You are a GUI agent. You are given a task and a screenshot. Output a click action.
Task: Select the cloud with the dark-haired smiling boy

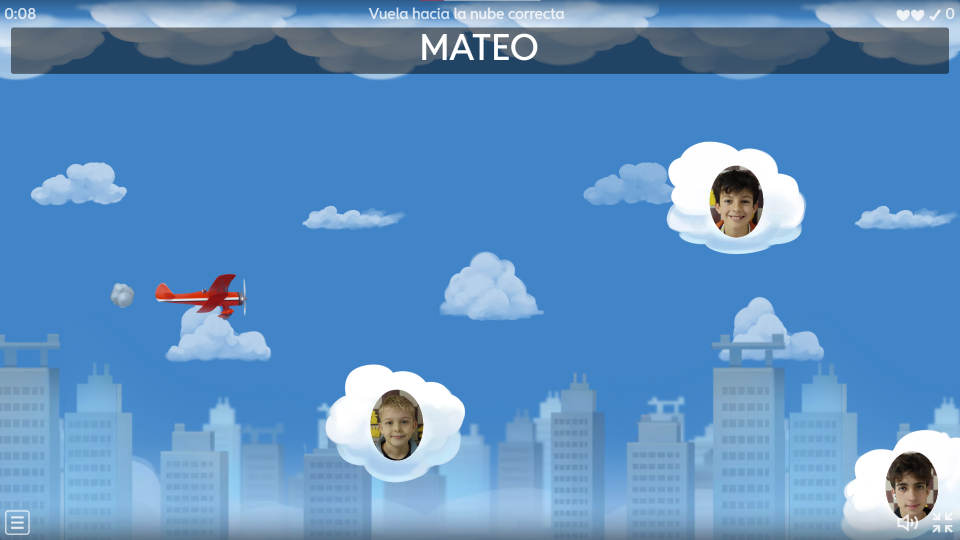(x=736, y=200)
